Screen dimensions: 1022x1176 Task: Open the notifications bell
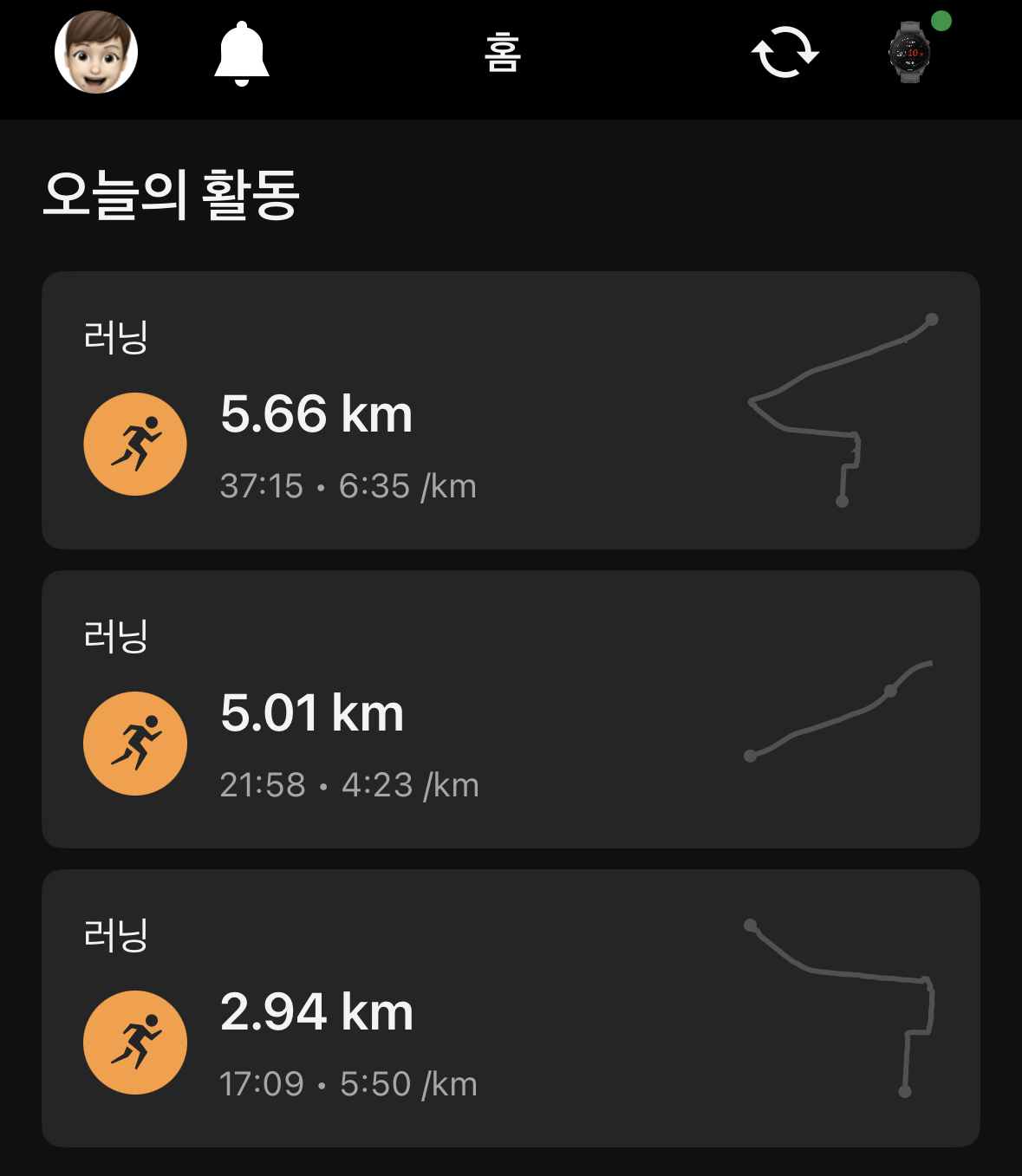tap(242, 54)
